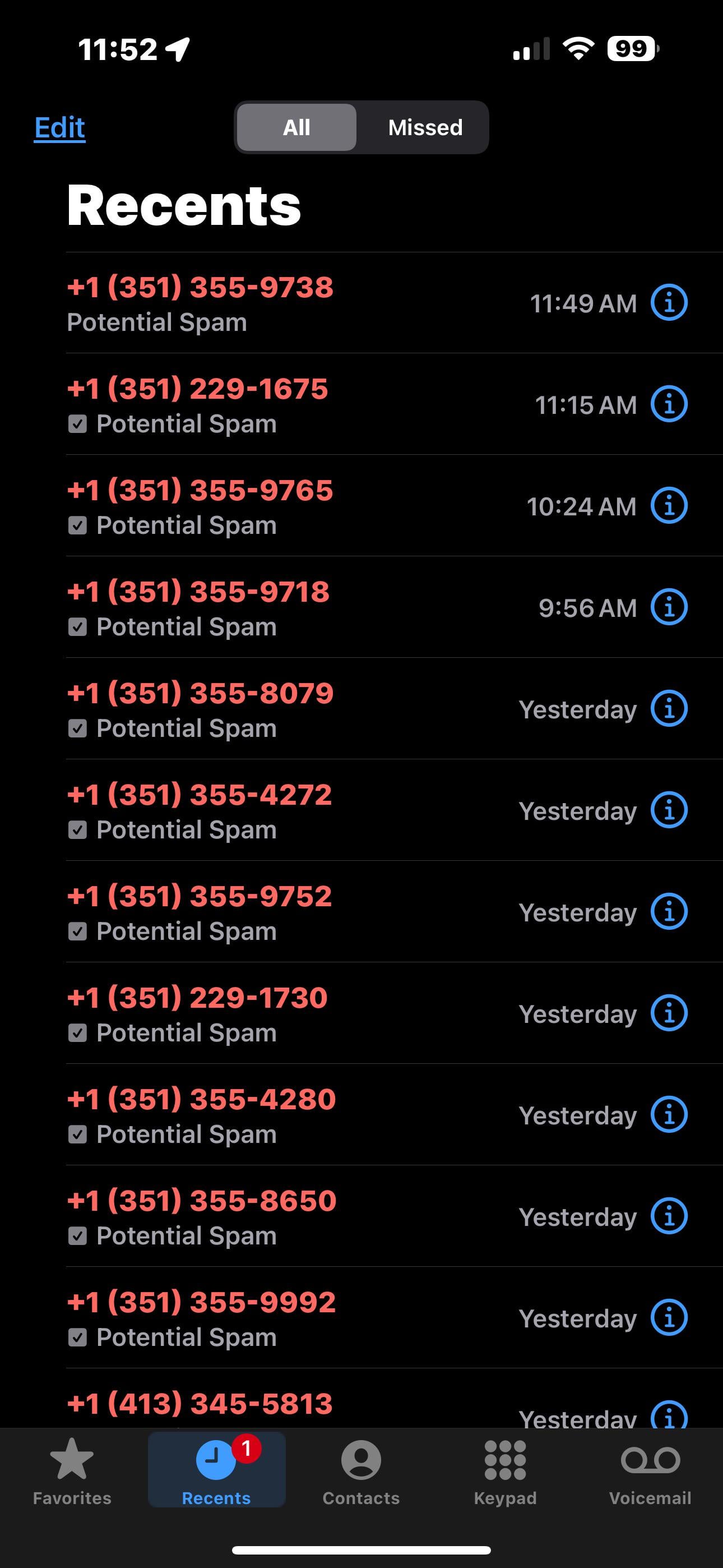Screen dimensions: 723x1568
Task: Tap the Edit link
Action: point(59,128)
